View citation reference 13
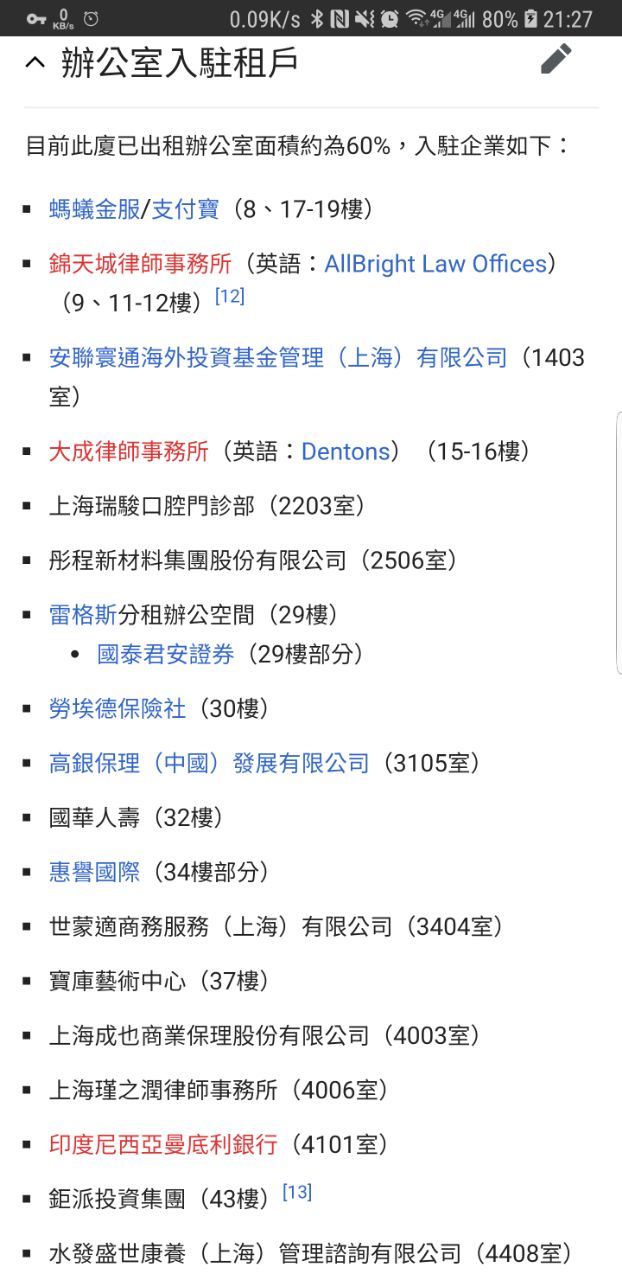Image resolution: width=622 pixels, height=1280 pixels. 297,1192
